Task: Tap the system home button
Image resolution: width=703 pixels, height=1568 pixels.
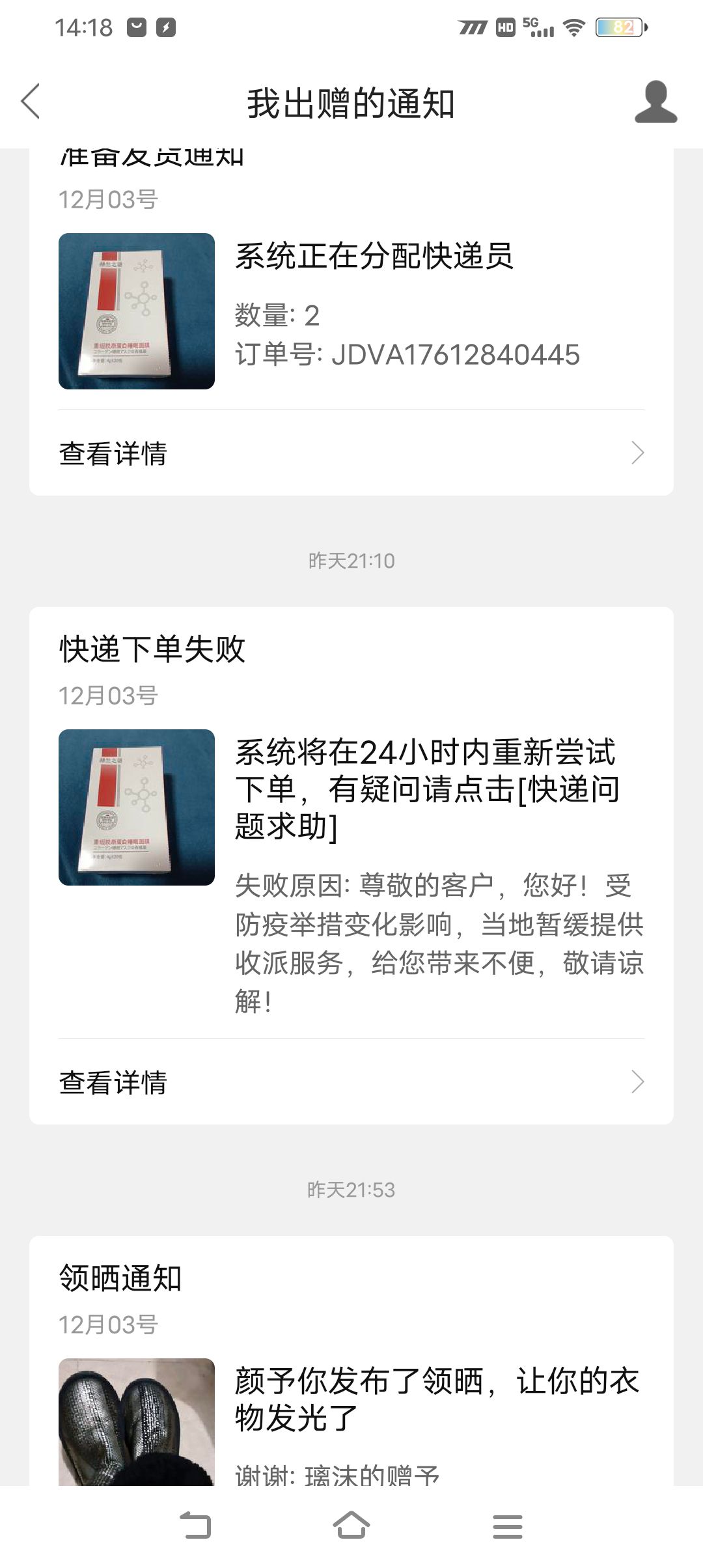Action: click(351, 1526)
